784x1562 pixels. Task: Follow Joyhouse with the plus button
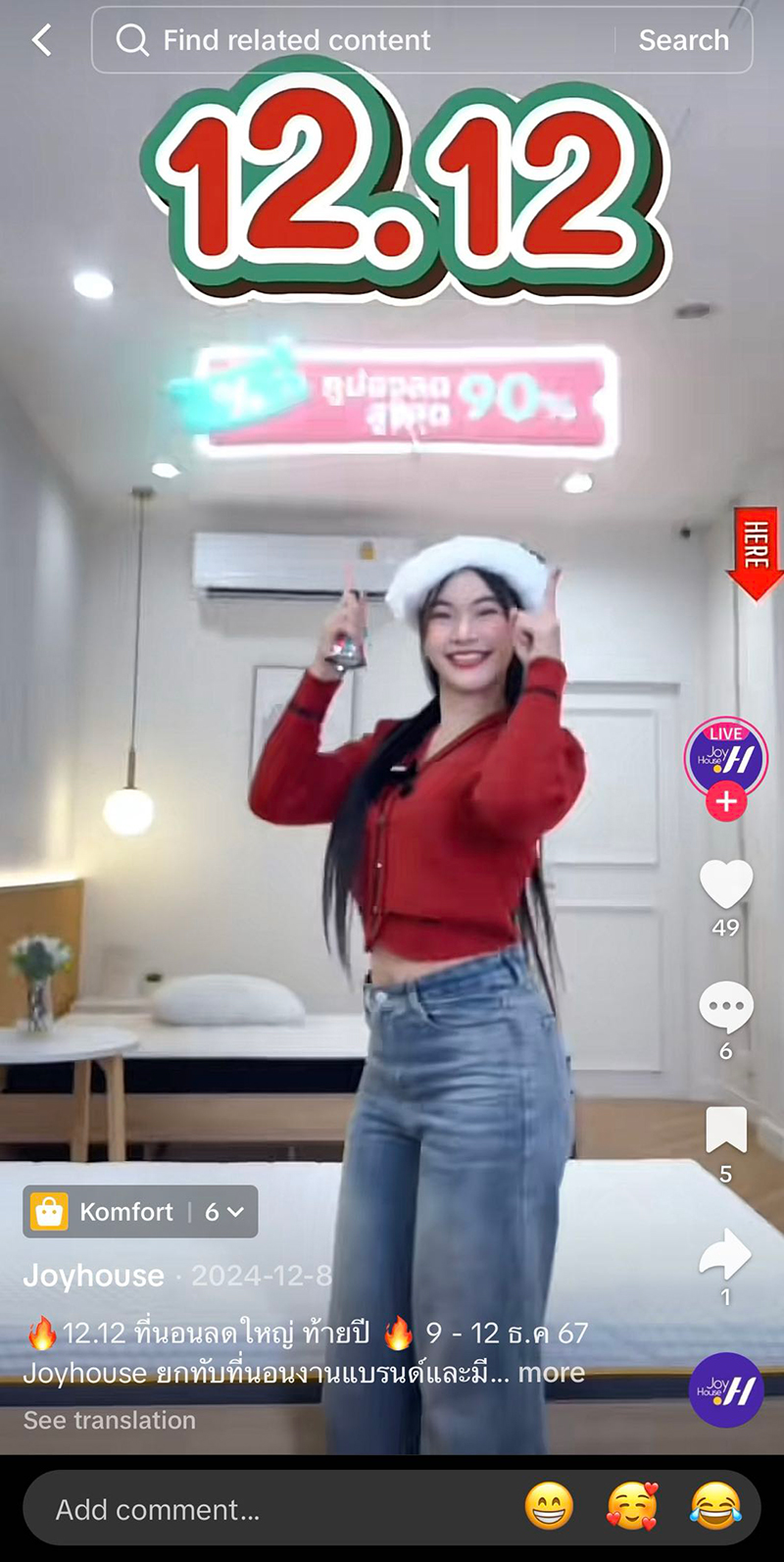click(x=725, y=802)
